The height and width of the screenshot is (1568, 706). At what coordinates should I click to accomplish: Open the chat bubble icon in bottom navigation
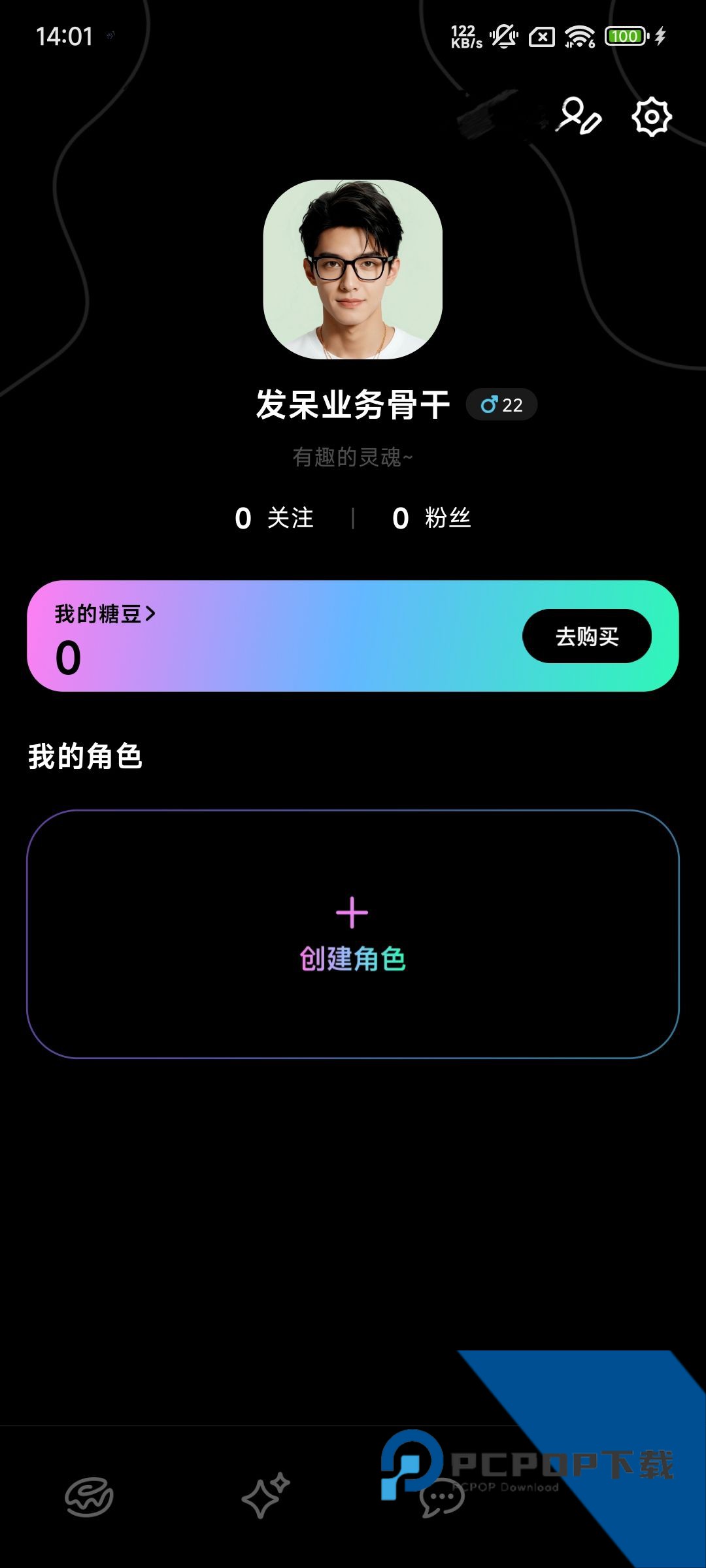(x=441, y=1499)
